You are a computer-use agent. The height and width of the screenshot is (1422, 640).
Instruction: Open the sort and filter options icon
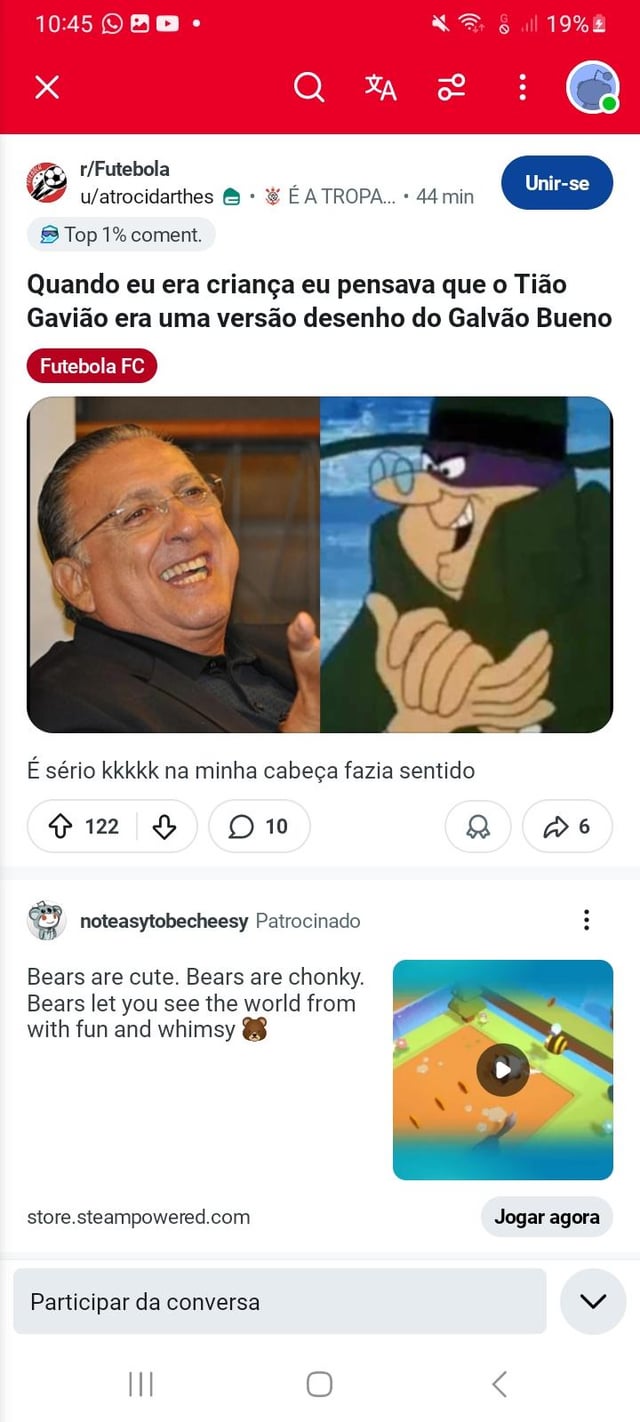coord(451,88)
